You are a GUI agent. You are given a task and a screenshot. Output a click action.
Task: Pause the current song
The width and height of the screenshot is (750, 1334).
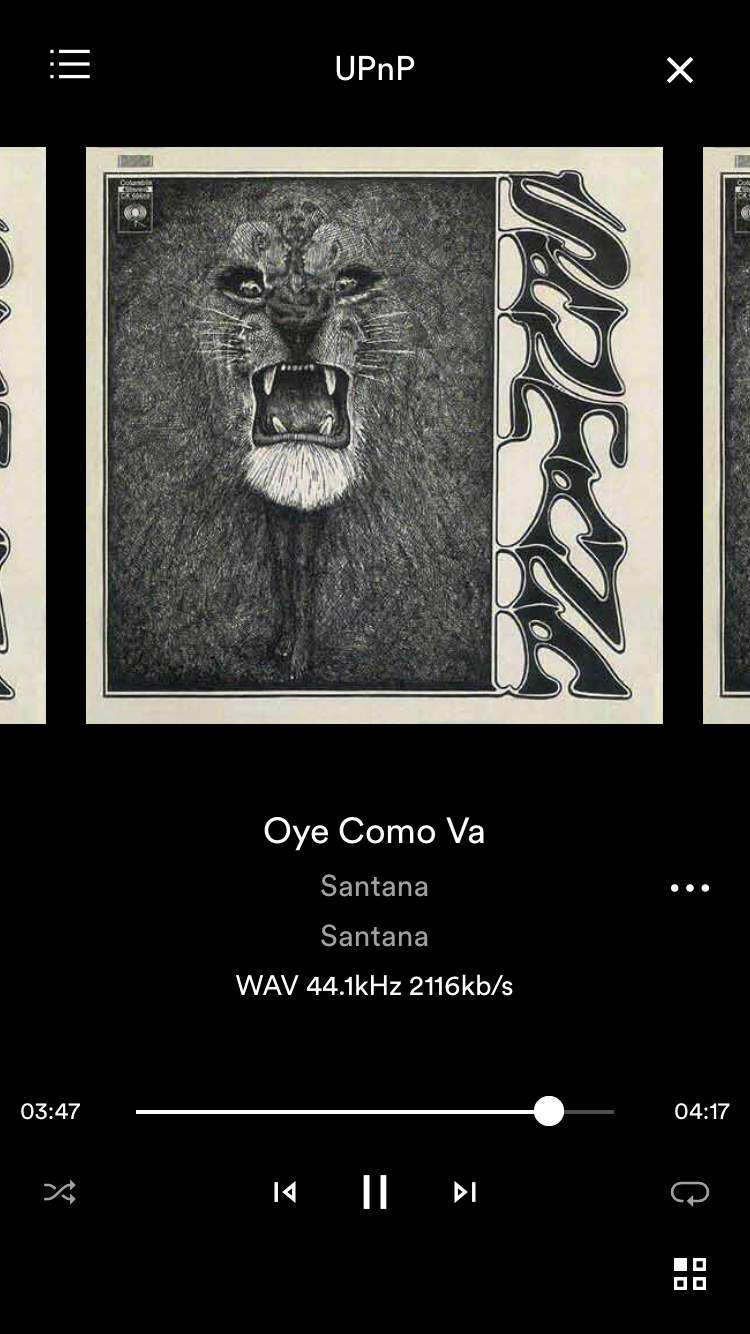click(375, 1192)
